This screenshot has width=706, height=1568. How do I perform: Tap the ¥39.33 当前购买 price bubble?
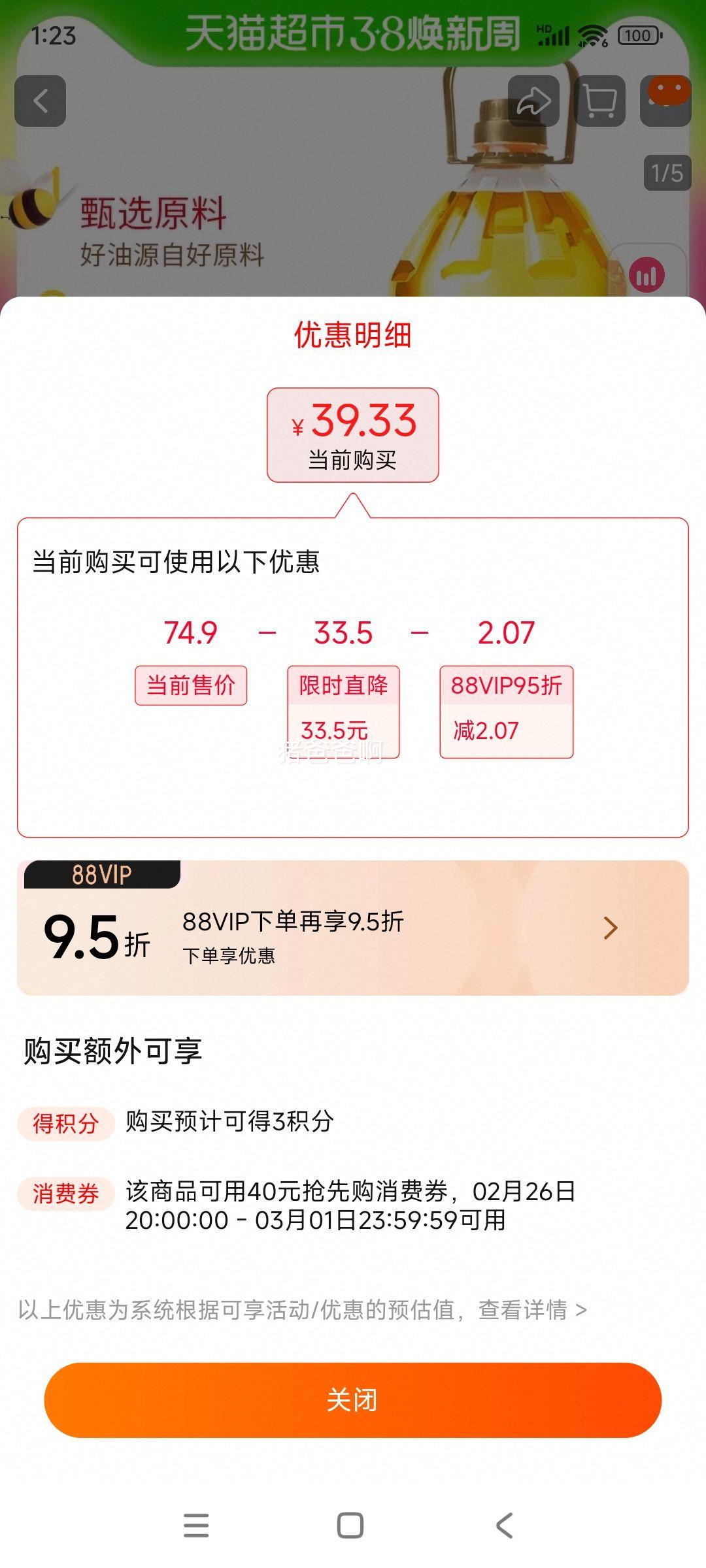pos(353,434)
